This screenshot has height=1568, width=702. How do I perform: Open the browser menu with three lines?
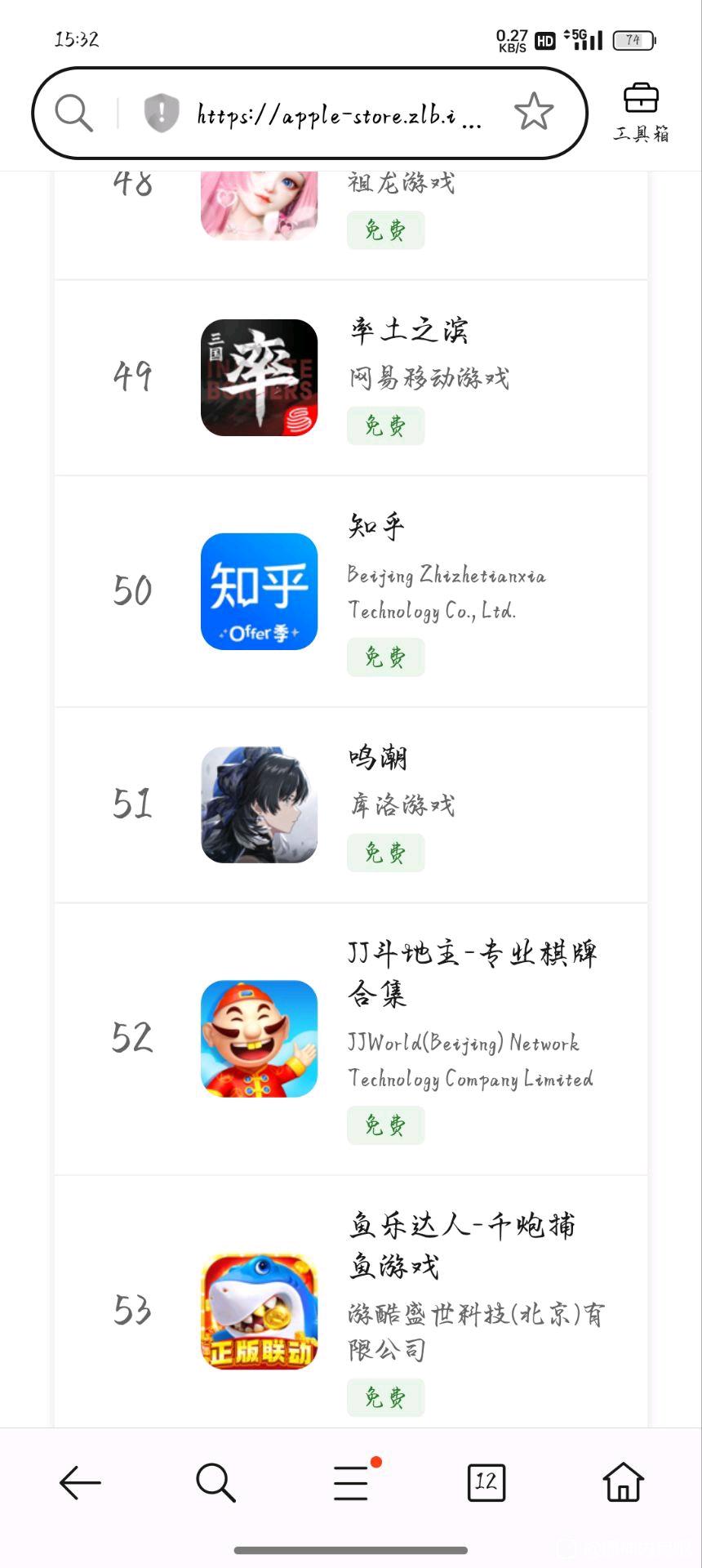pyautogui.click(x=352, y=1483)
